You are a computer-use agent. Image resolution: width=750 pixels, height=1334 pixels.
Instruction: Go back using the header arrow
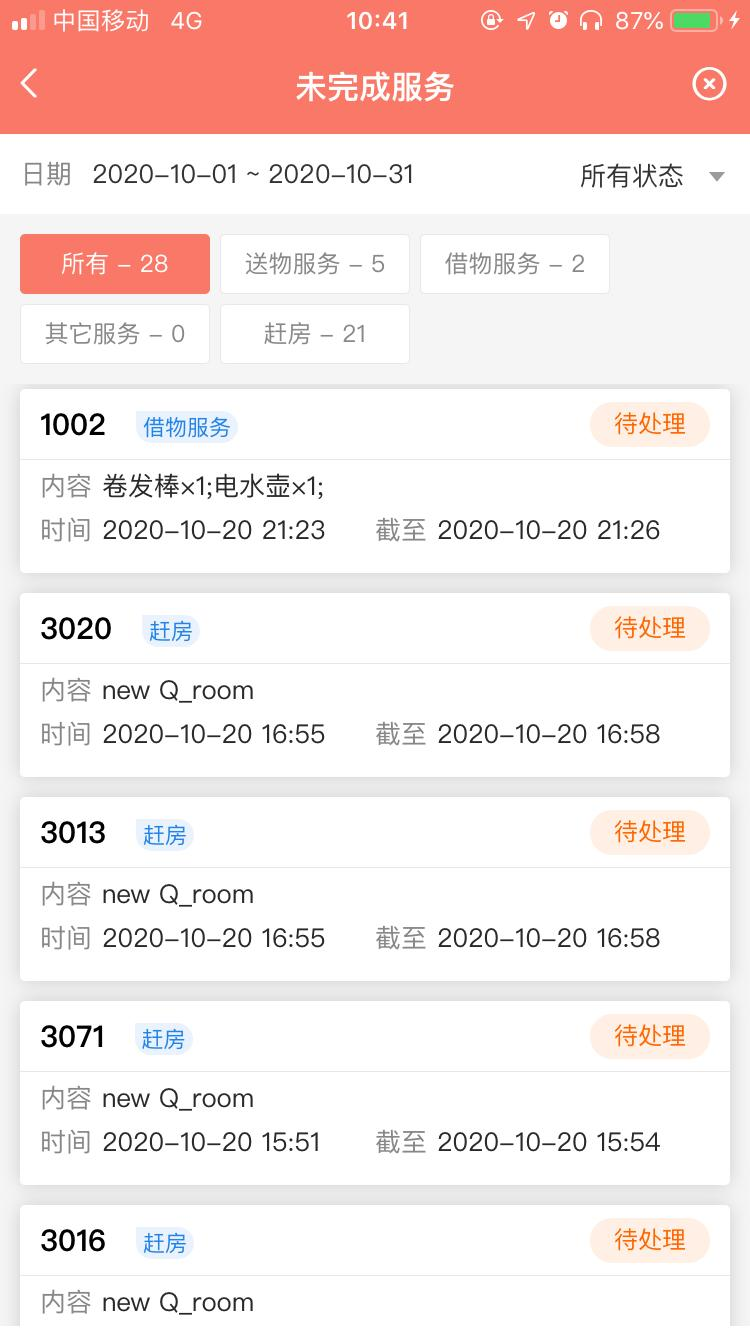(30, 84)
